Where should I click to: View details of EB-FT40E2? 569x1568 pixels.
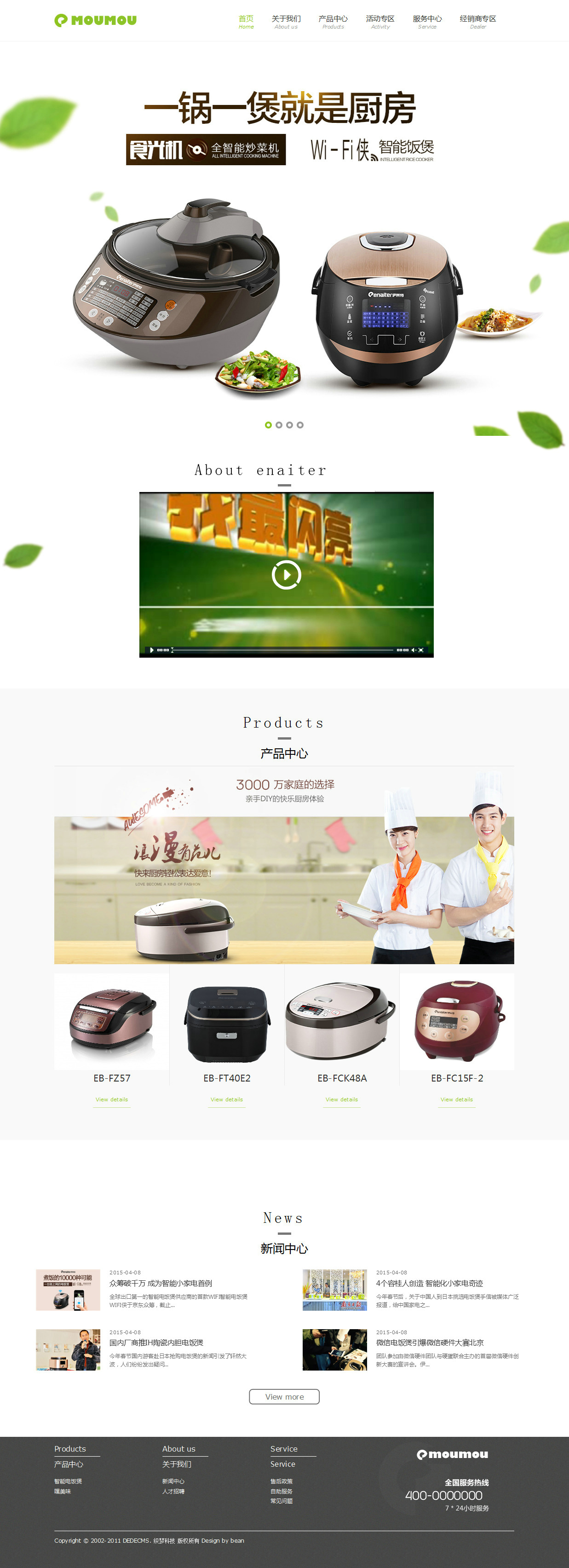(x=226, y=1099)
